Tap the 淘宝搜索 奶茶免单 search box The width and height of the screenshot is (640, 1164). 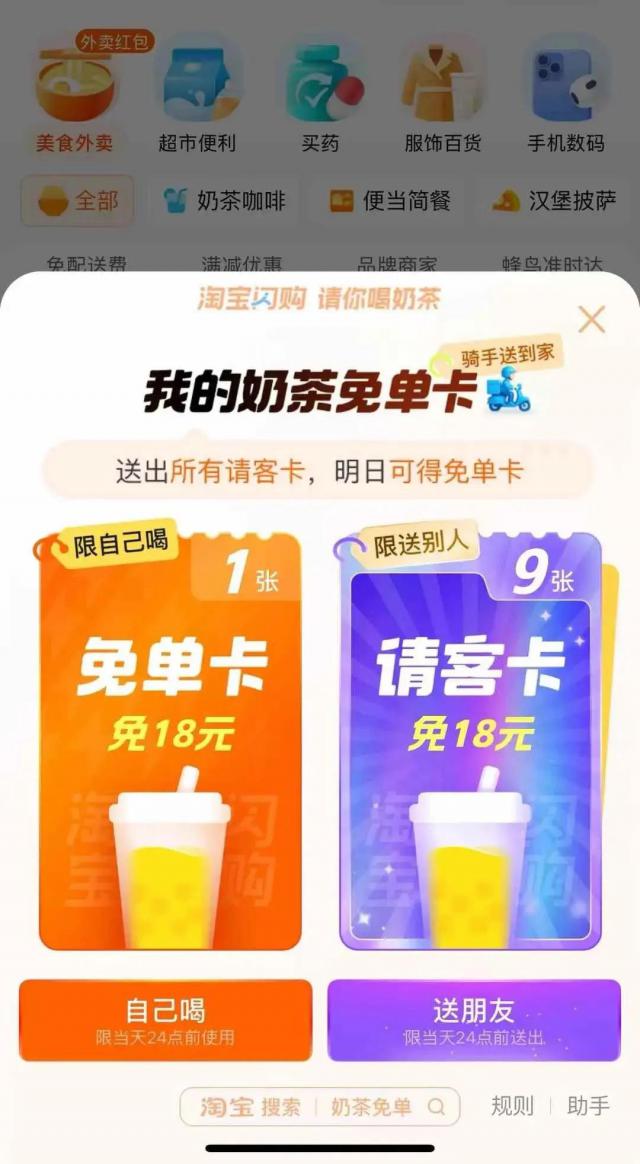(x=320, y=1107)
